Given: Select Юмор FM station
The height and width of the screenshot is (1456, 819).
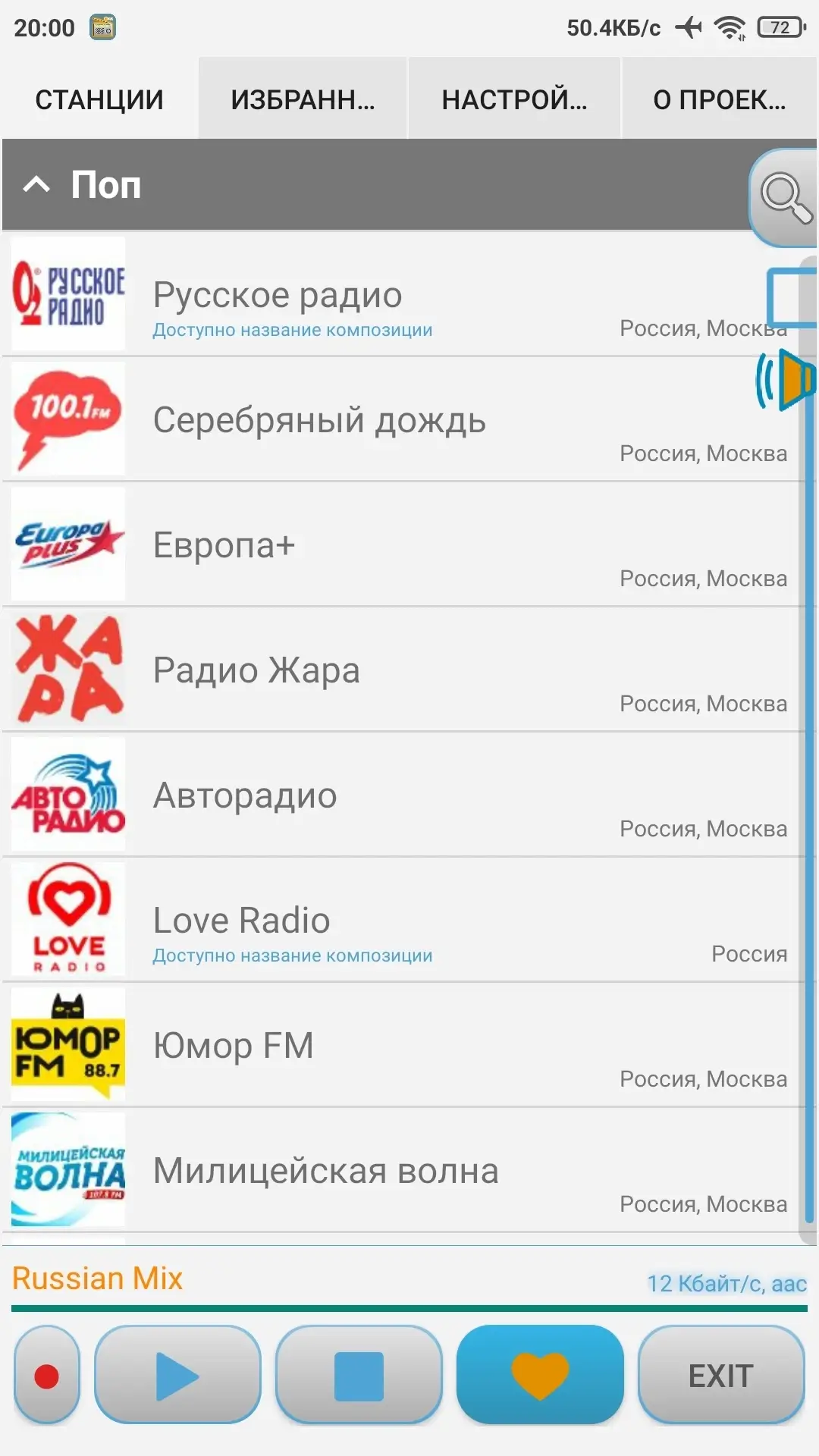Looking at the screenshot, I should [402, 1045].
